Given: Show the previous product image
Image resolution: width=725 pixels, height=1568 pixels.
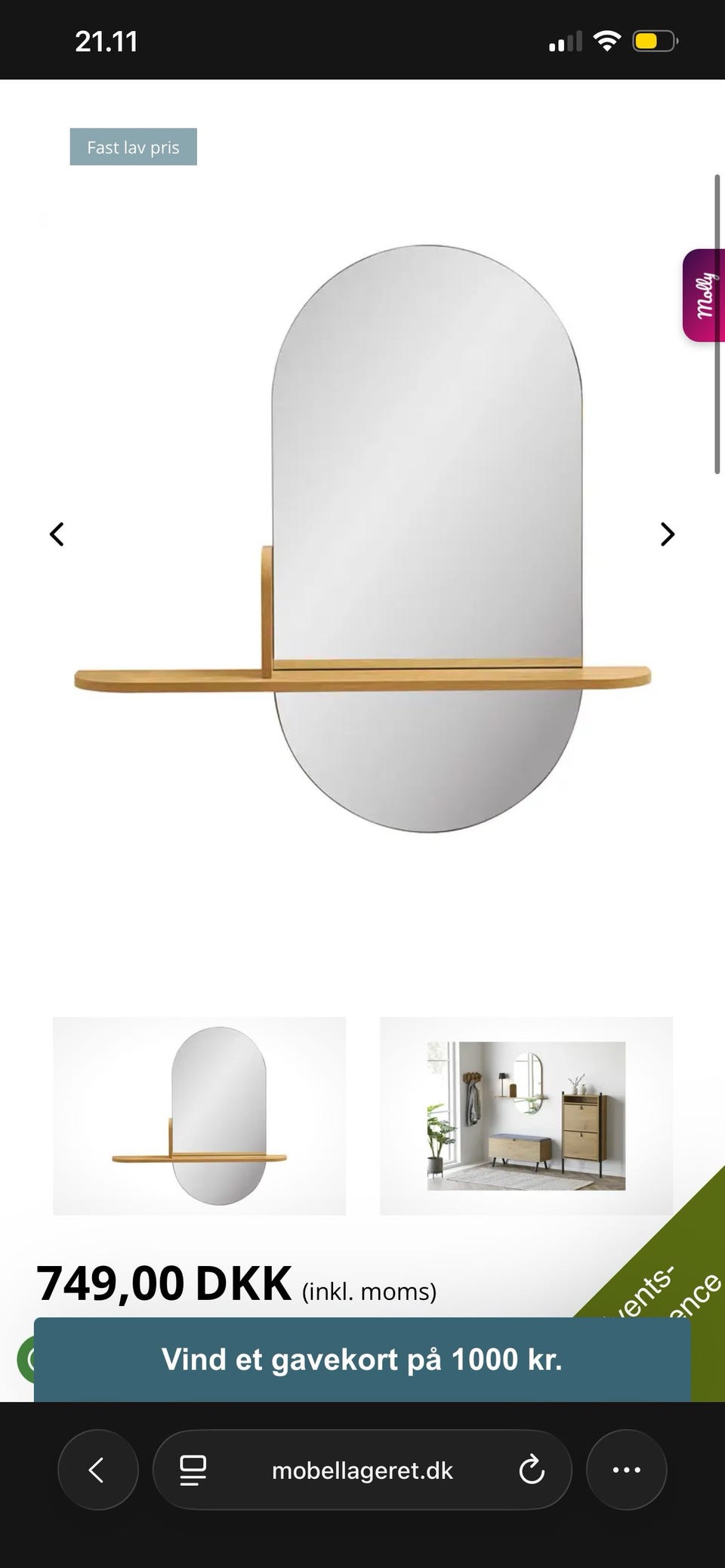Looking at the screenshot, I should [57, 534].
